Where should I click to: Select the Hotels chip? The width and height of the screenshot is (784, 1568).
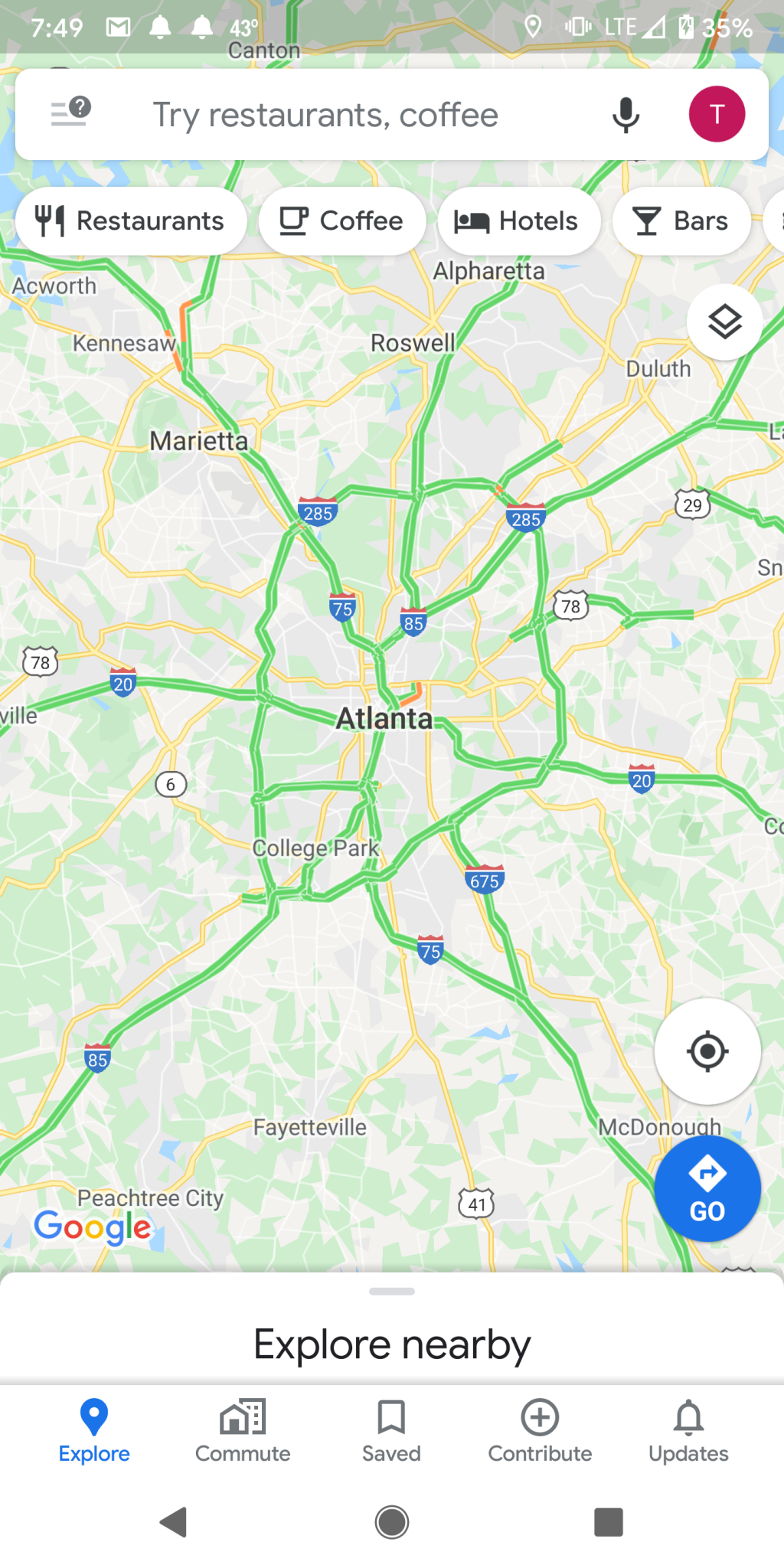click(518, 221)
